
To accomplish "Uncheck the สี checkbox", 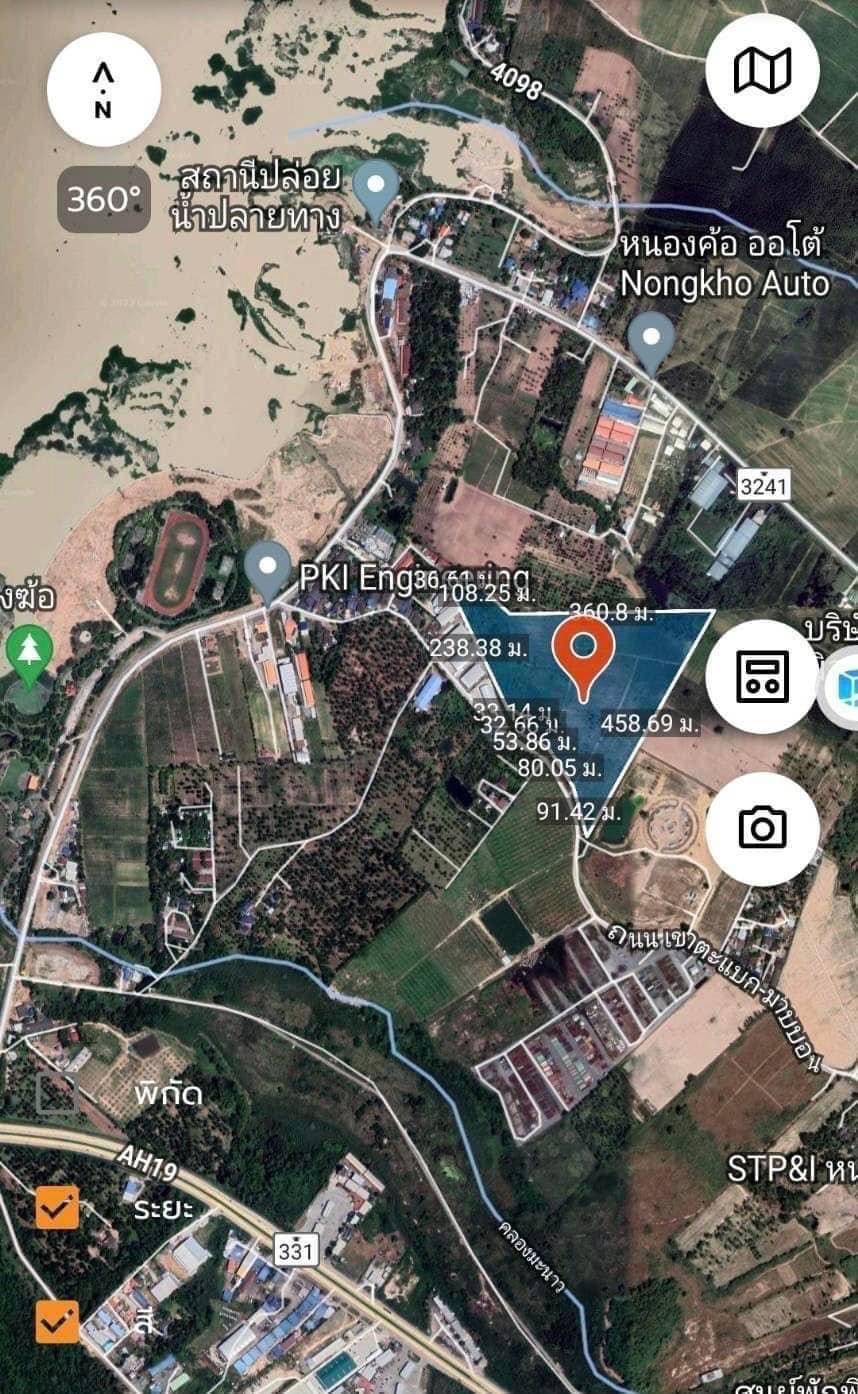I will [x=57, y=1321].
